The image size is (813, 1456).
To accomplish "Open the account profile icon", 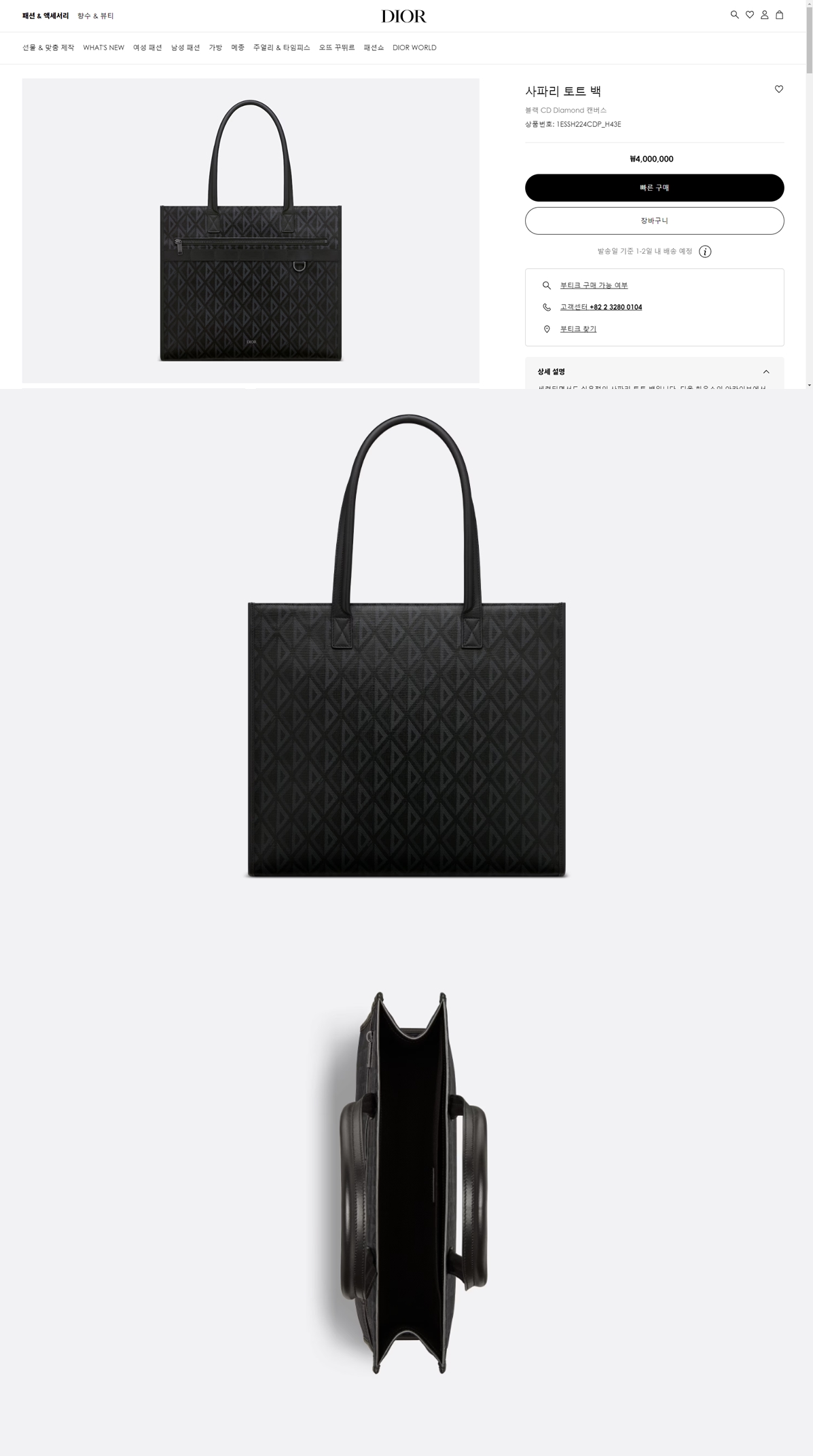I will pyautogui.click(x=765, y=15).
